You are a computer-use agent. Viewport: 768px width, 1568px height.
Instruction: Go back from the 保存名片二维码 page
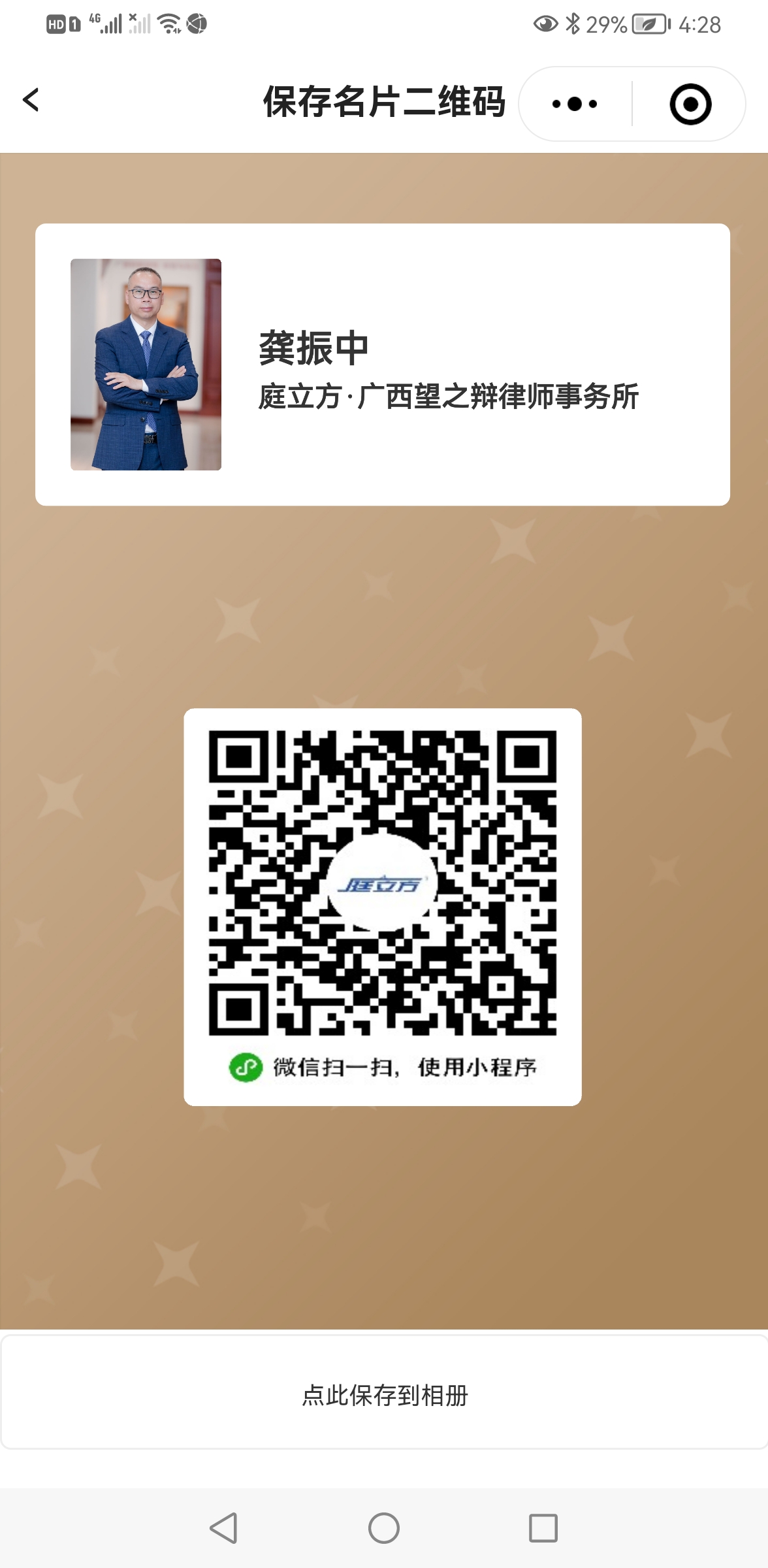click(31, 101)
